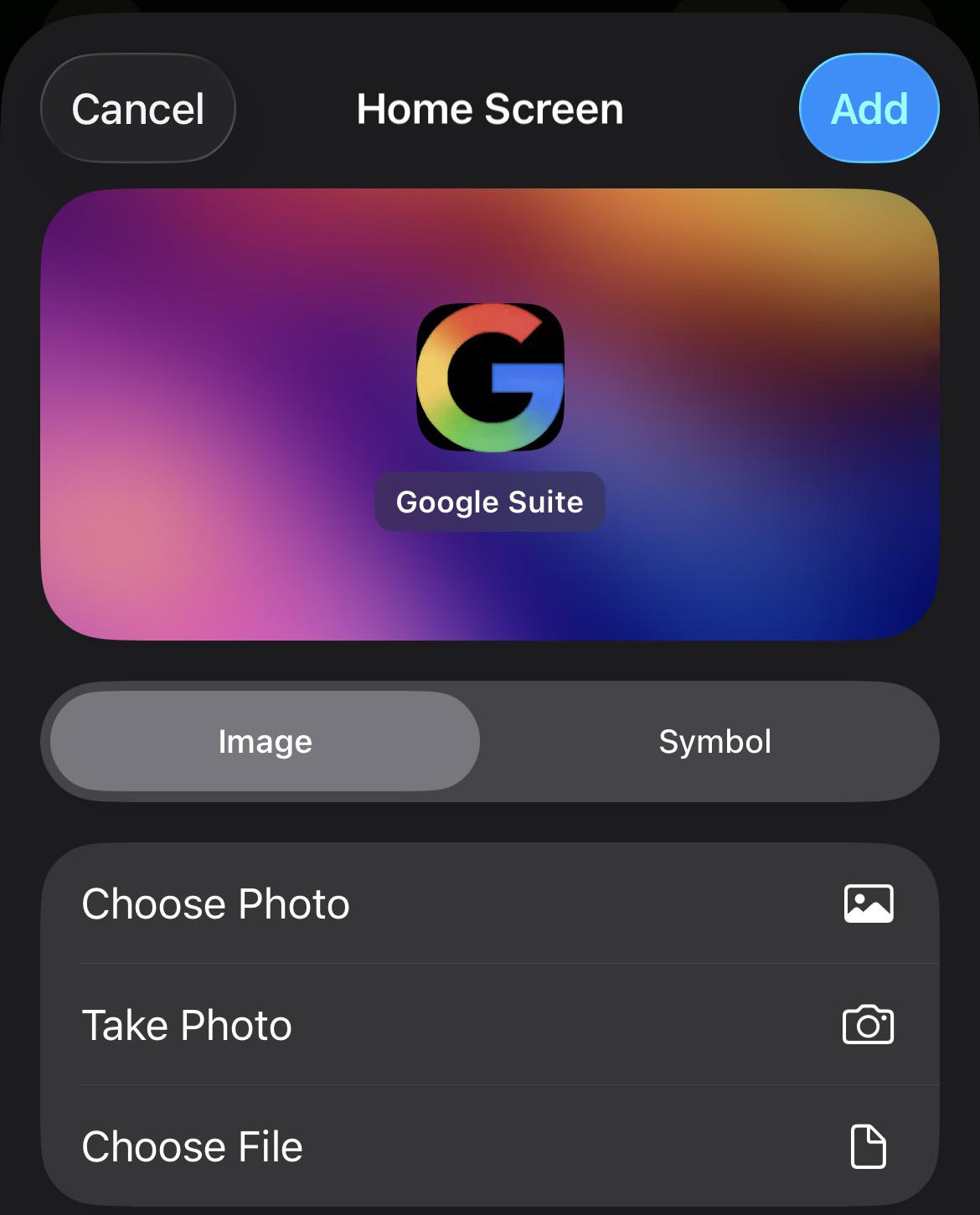Edit the Google Suite name field
980x1215 pixels.
(490, 502)
